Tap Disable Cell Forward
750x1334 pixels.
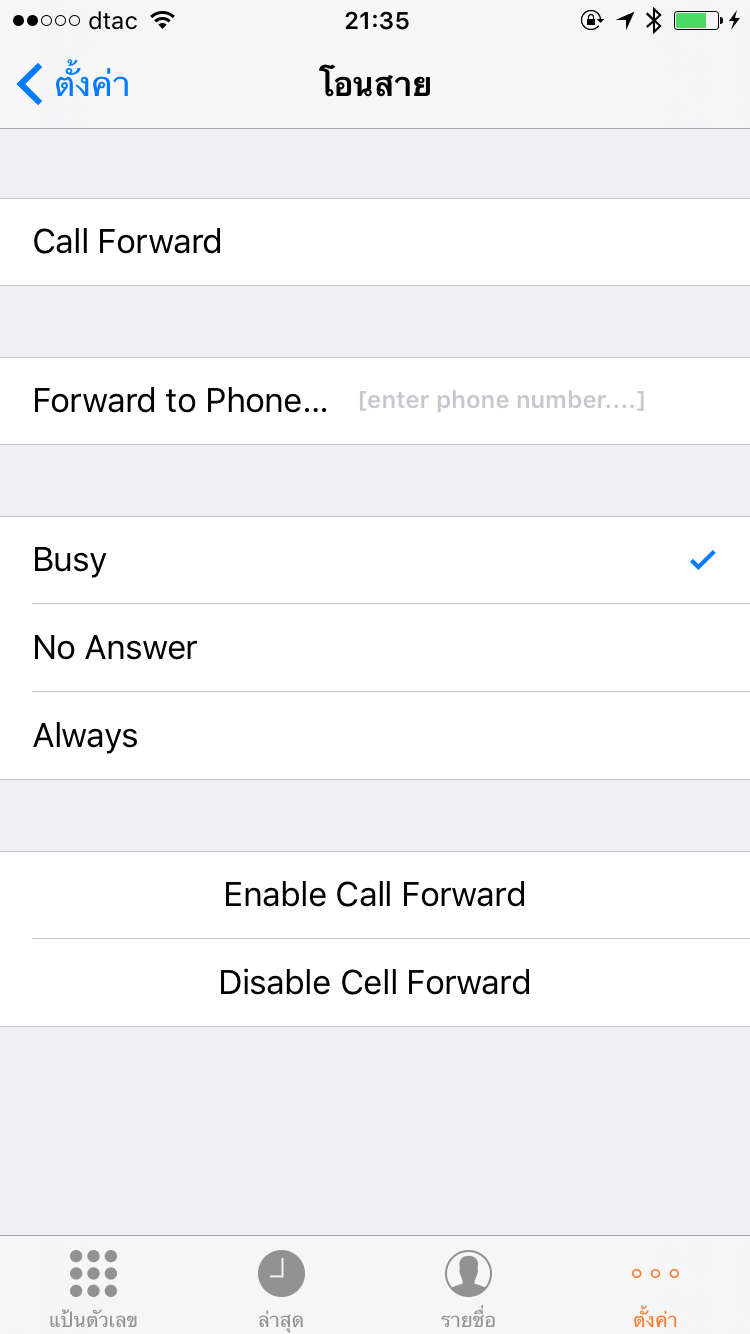click(374, 982)
